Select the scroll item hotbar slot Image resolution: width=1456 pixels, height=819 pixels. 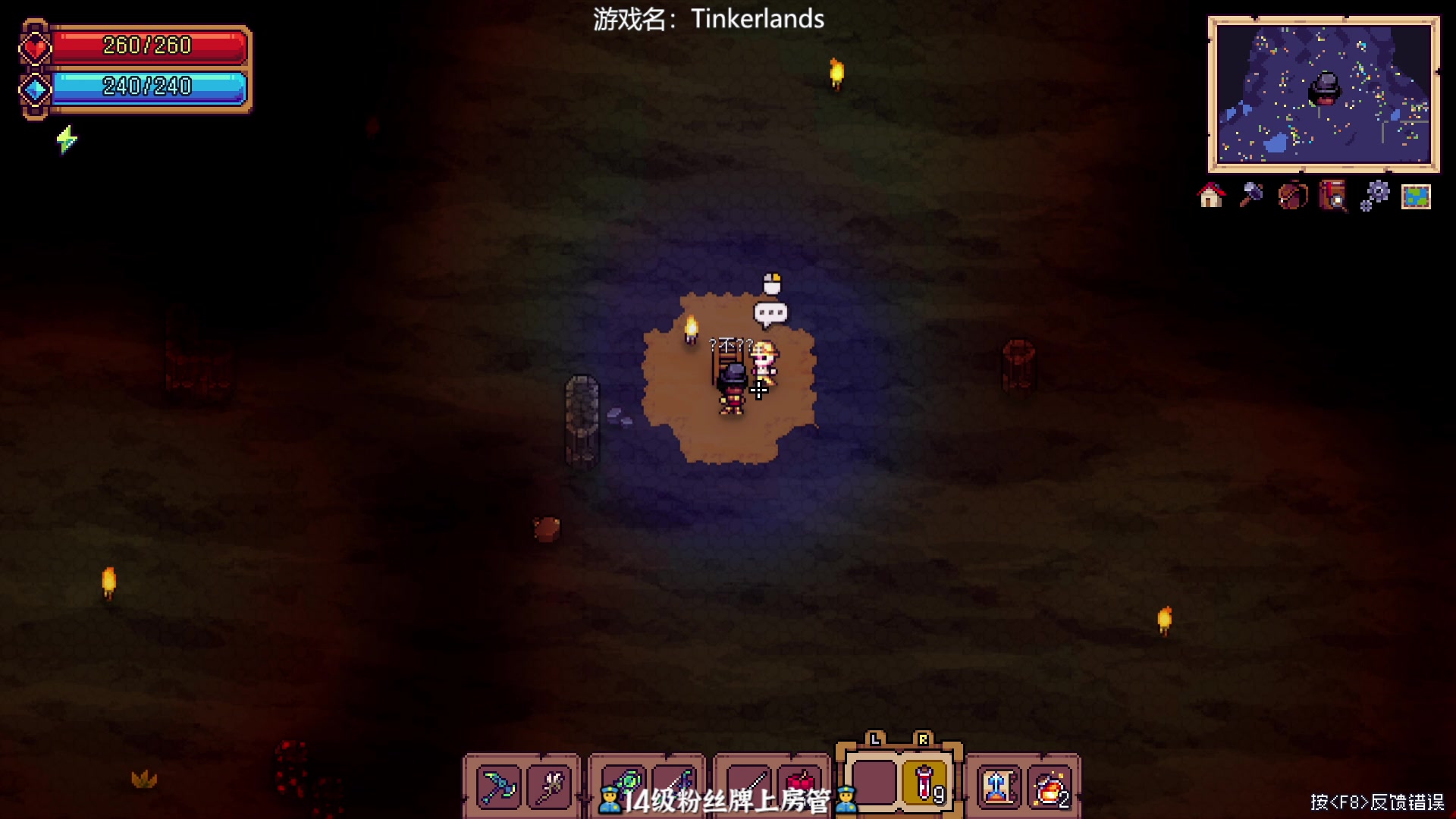pos(998,786)
